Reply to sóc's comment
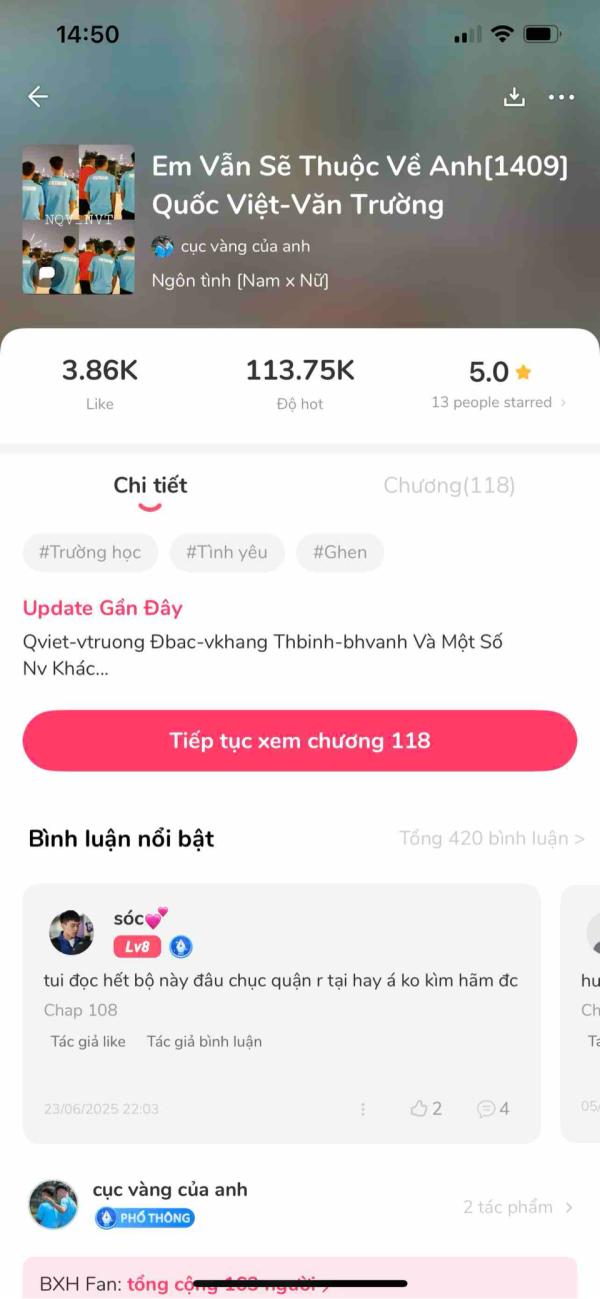600x1299 pixels. click(493, 1108)
